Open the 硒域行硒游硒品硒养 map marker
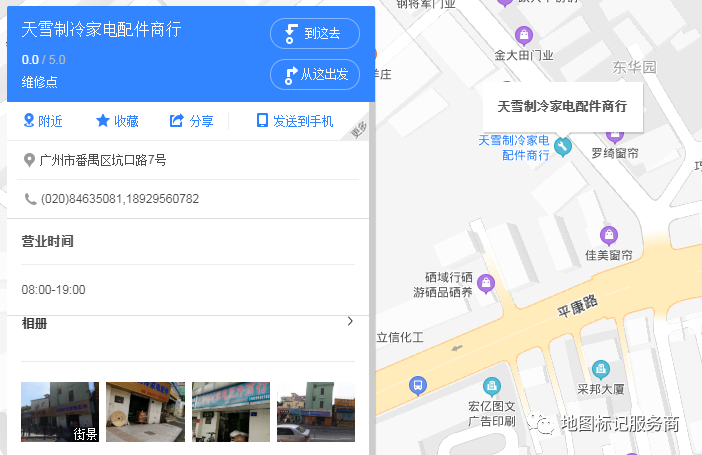The height and width of the screenshot is (455, 702). (486, 284)
